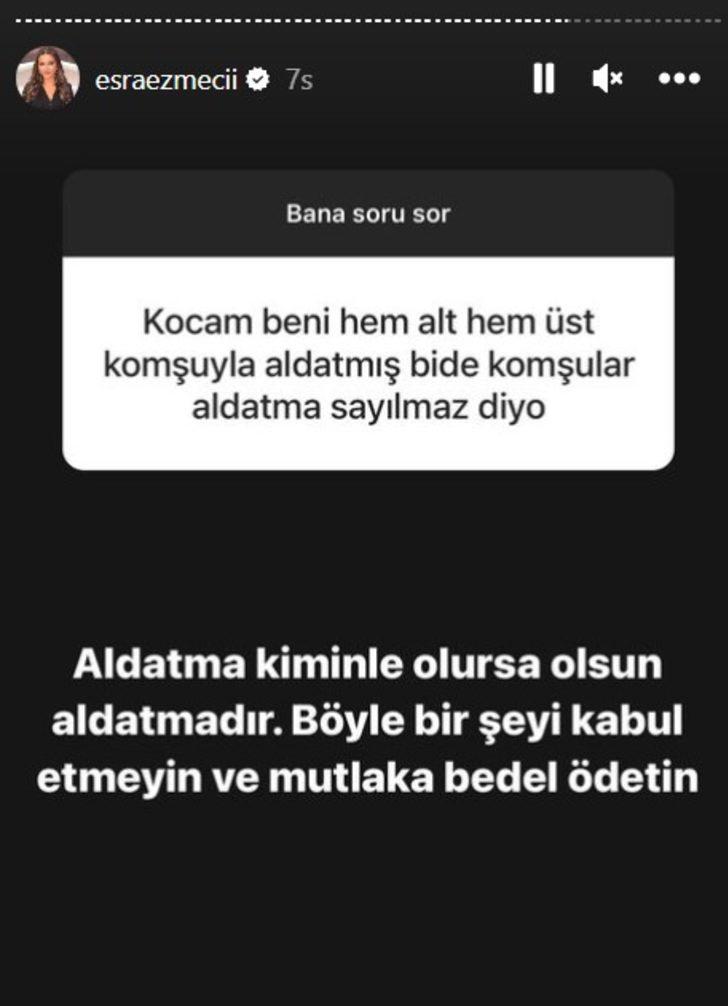Viewport: 728px width, 1006px height.
Task: Unmute the story sound
Action: click(x=607, y=79)
